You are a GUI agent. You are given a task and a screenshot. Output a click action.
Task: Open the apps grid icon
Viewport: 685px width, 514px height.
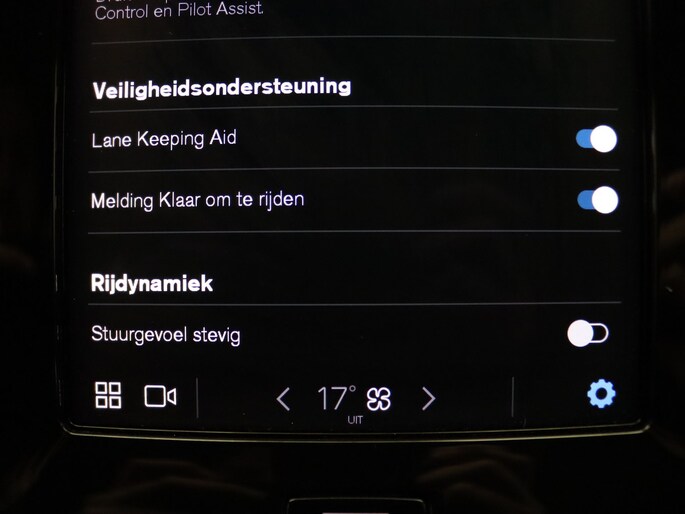108,395
